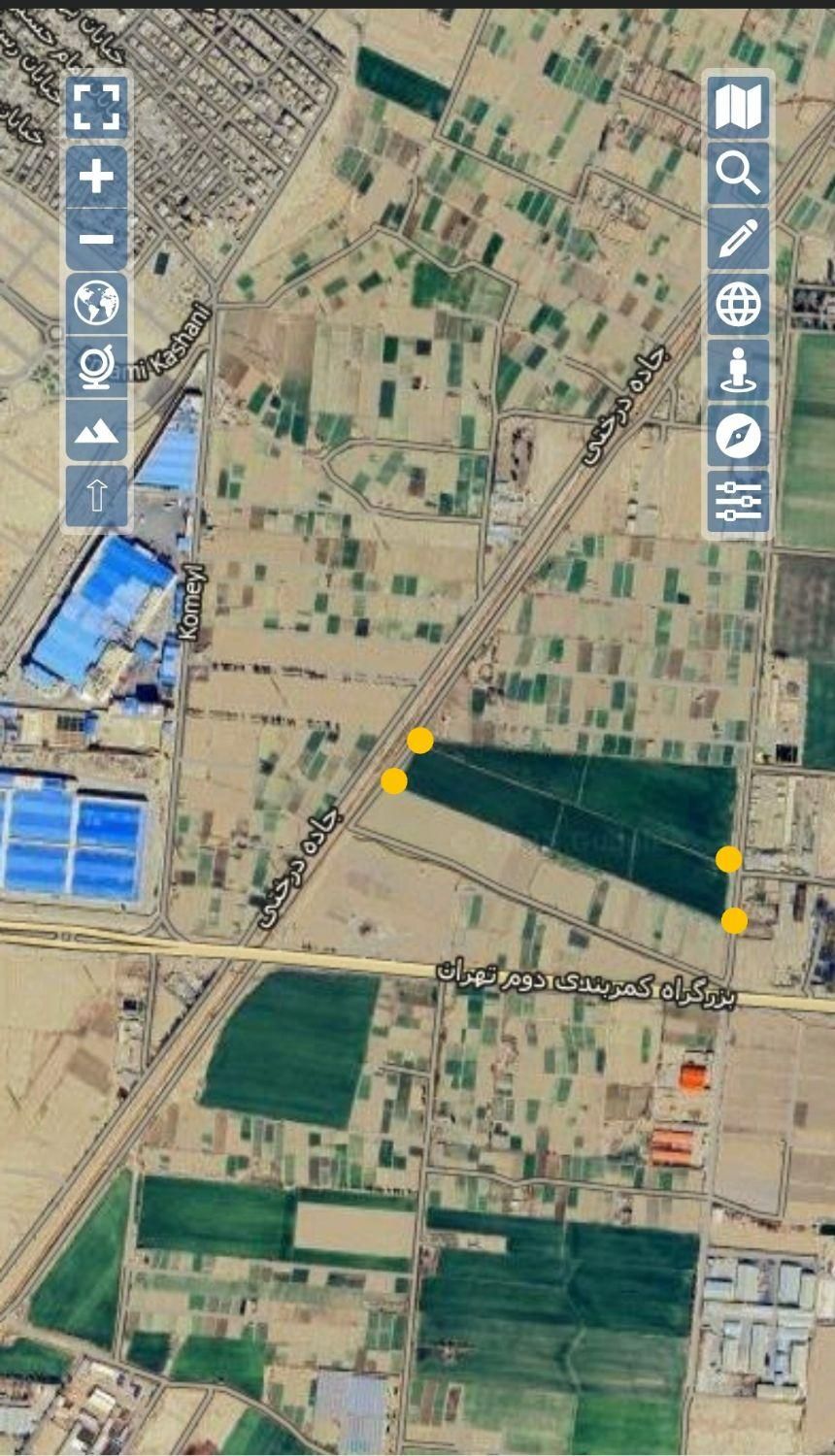Select the pencil drawing tool
835x1456 pixels.
[738, 238]
